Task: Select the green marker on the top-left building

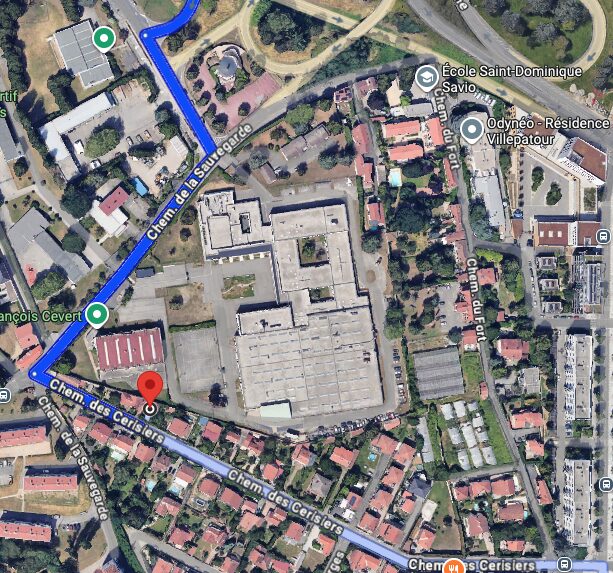Action: pos(103,39)
